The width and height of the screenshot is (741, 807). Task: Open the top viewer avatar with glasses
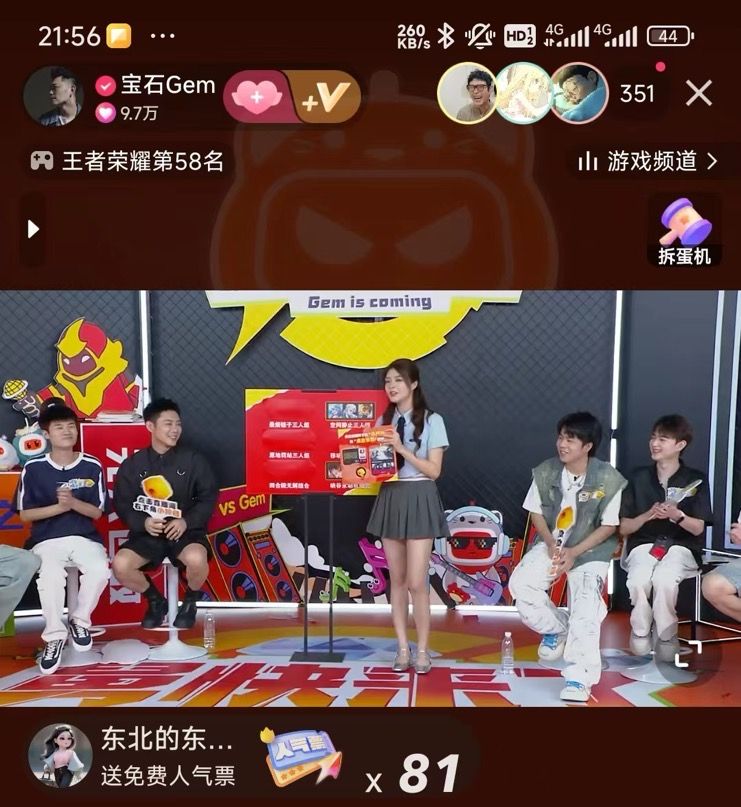467,93
